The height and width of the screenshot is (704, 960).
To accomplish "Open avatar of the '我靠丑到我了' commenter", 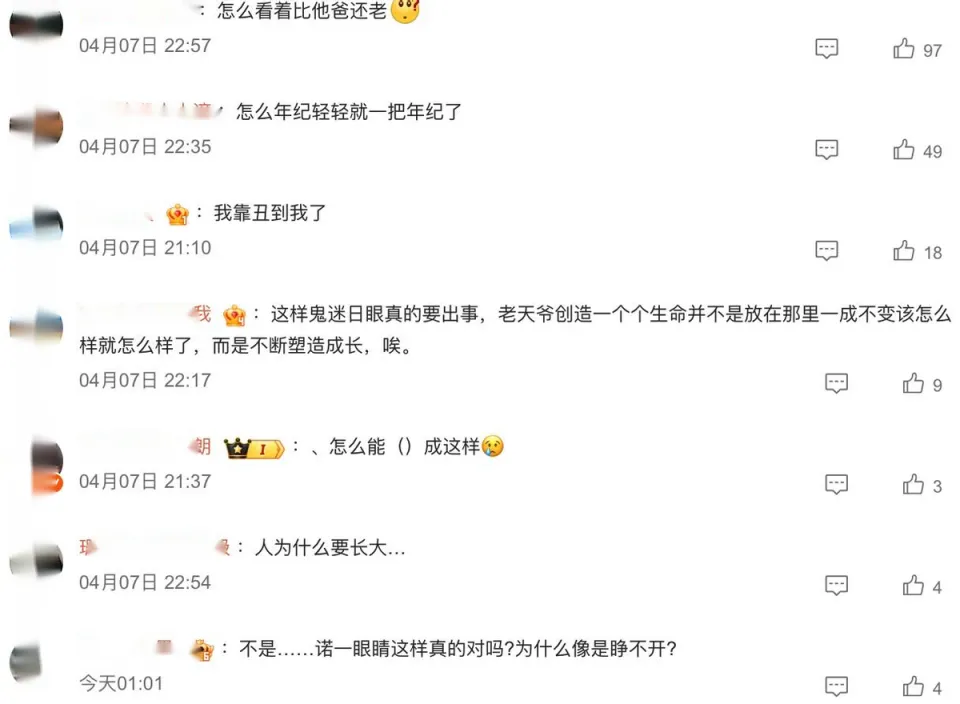I will click(36, 226).
